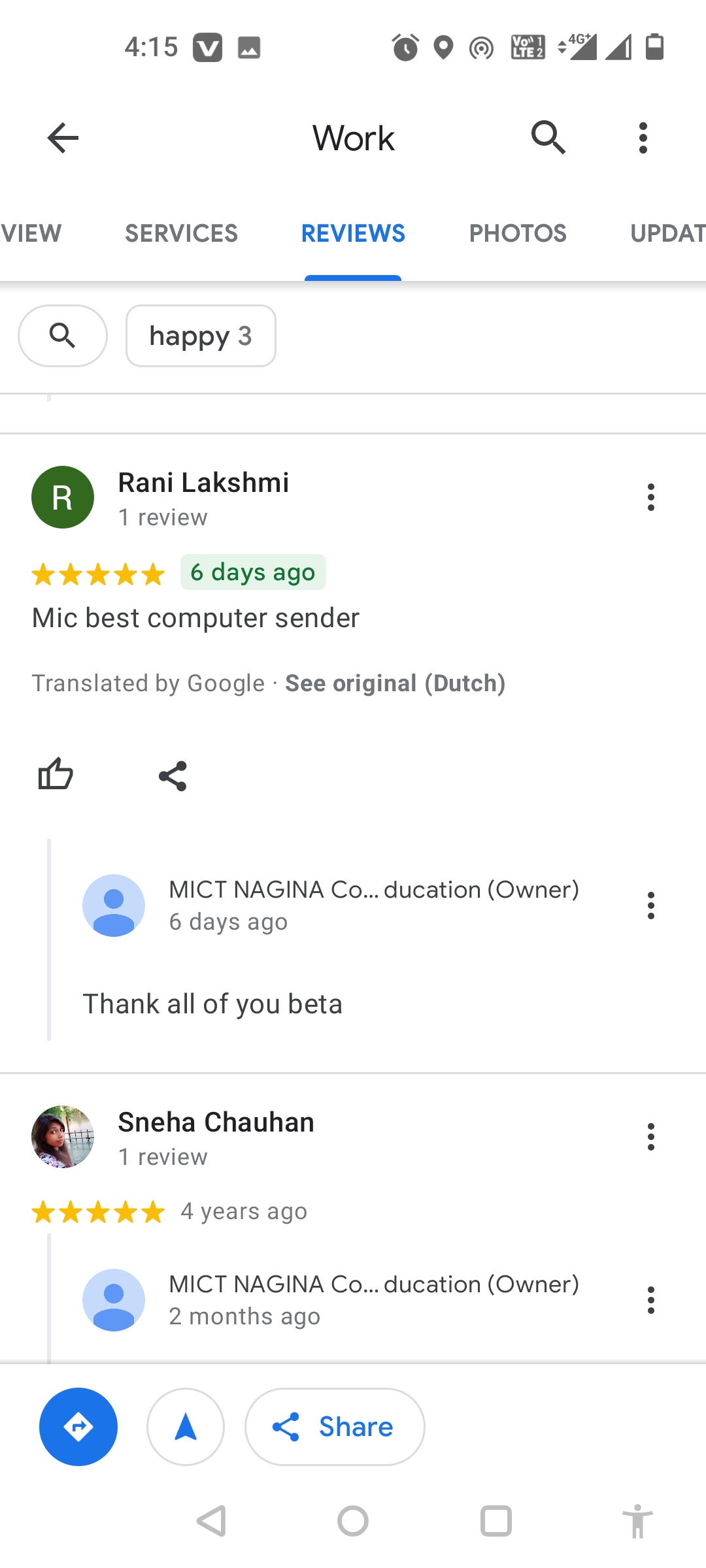Tap the bottom Share button

click(335, 1427)
